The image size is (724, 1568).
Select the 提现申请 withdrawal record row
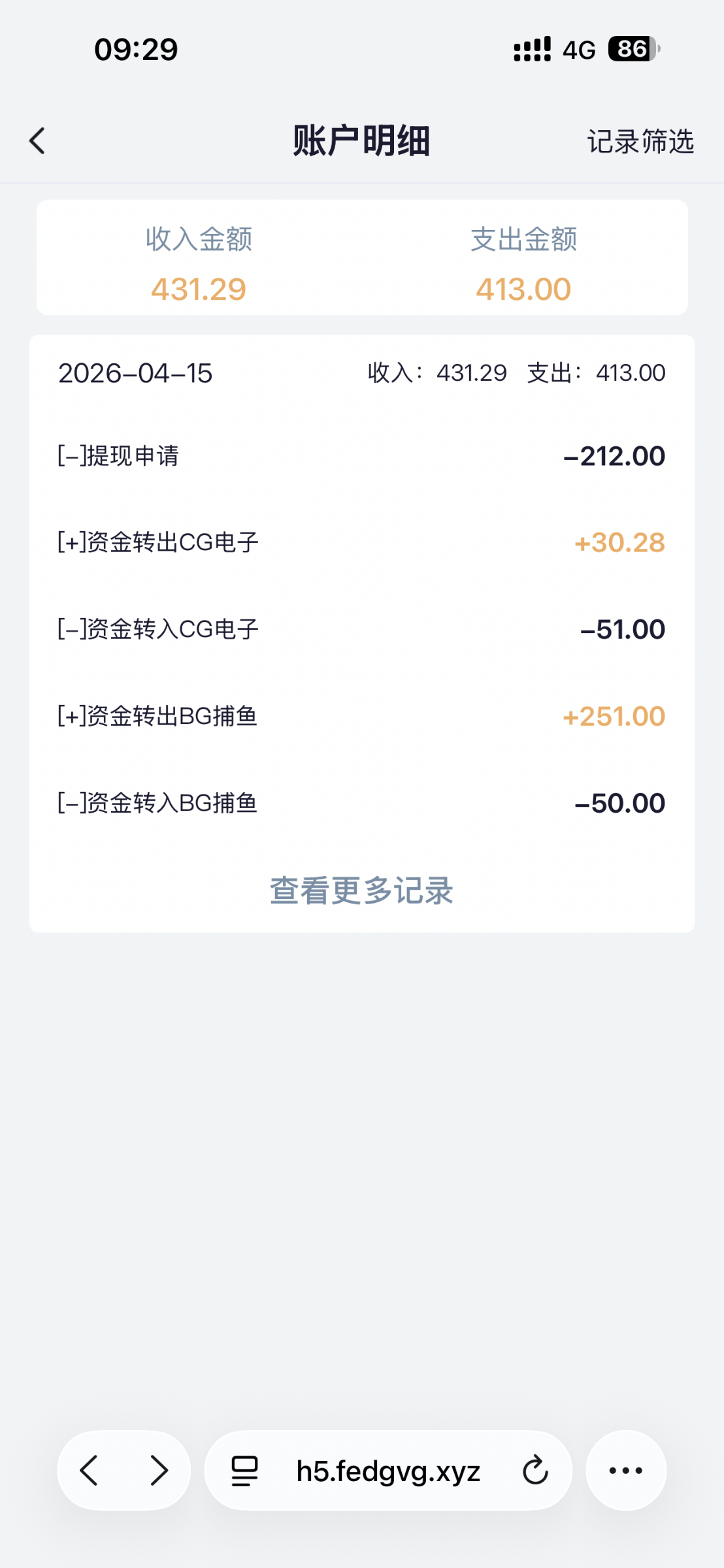(x=361, y=455)
